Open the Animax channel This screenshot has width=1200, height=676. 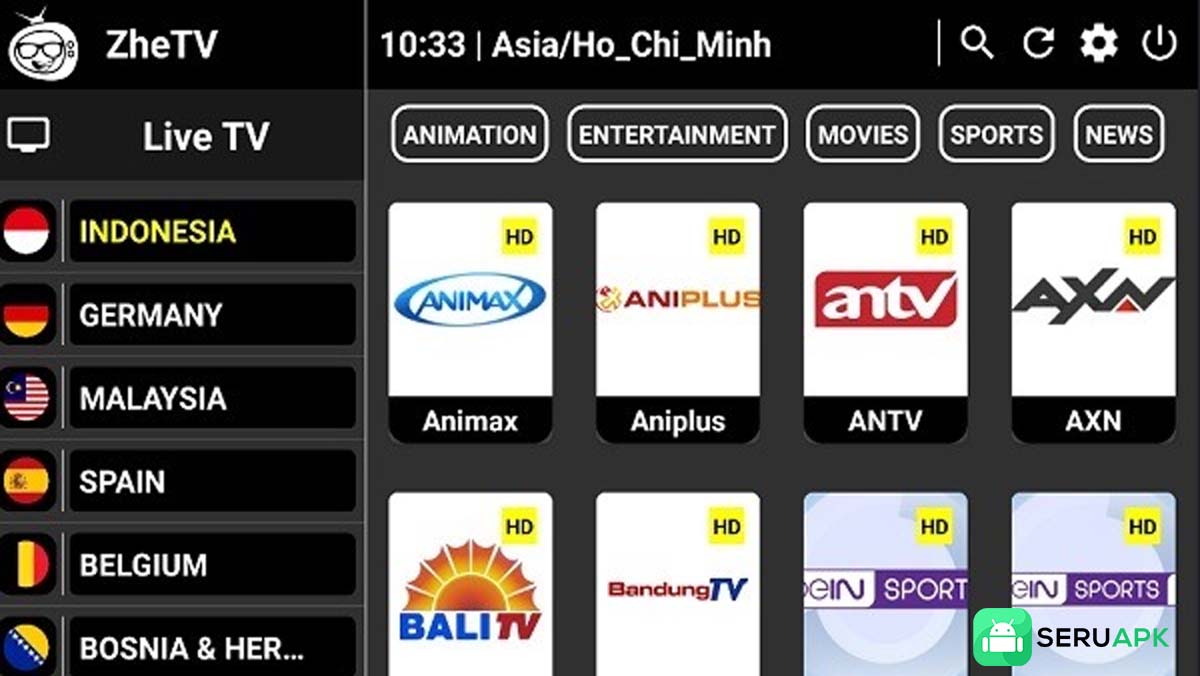(470, 320)
